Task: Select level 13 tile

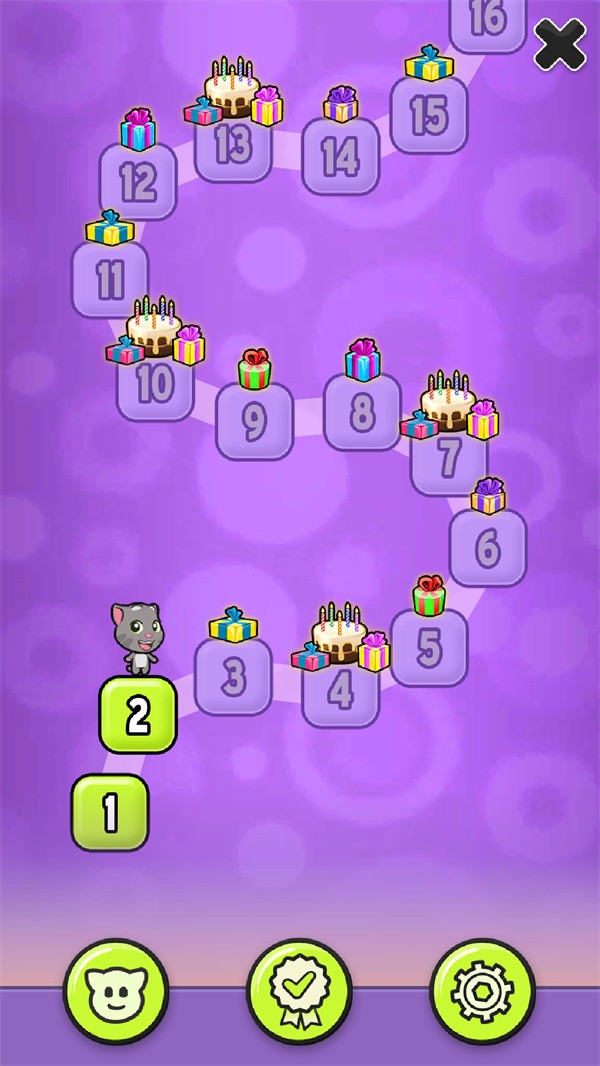Action: coord(233,147)
